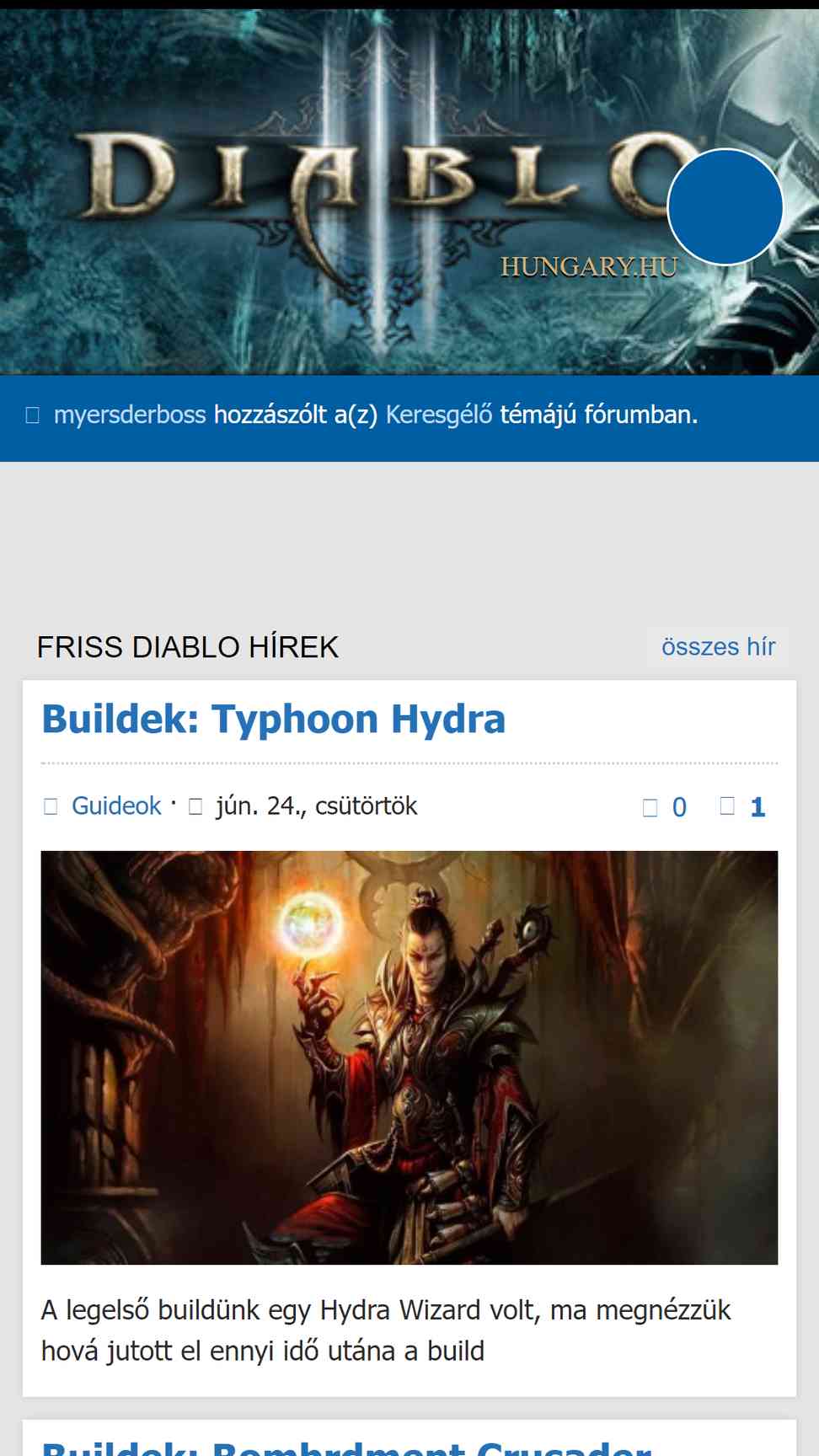Tap the counter showing 1 on Typhoon Hydra
This screenshot has width=819, height=1456.
(744, 806)
